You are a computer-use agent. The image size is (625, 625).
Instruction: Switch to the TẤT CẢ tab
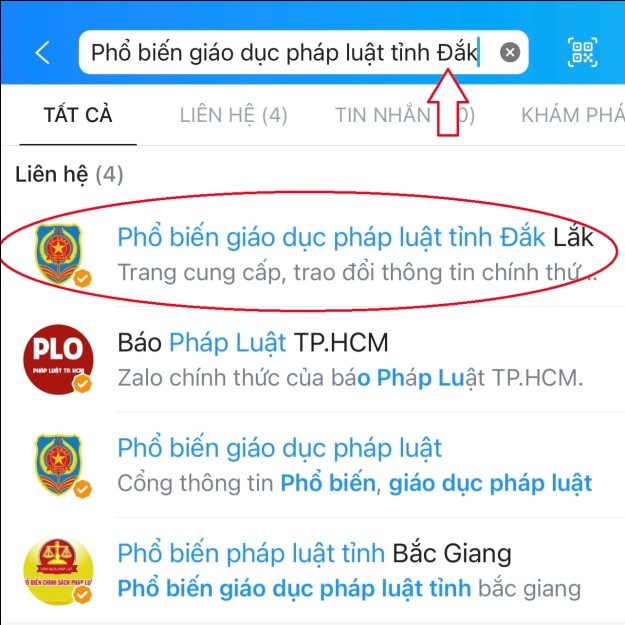(x=78, y=115)
